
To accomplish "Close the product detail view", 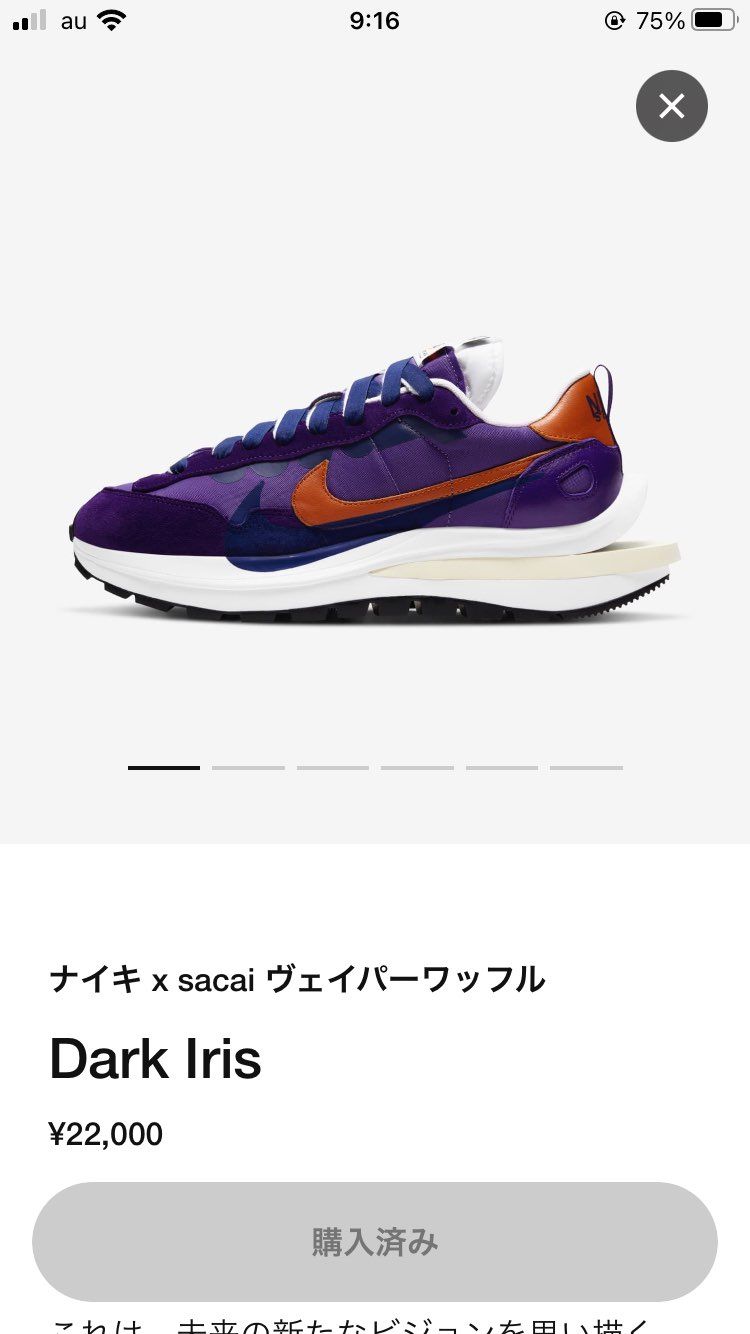I will click(671, 105).
